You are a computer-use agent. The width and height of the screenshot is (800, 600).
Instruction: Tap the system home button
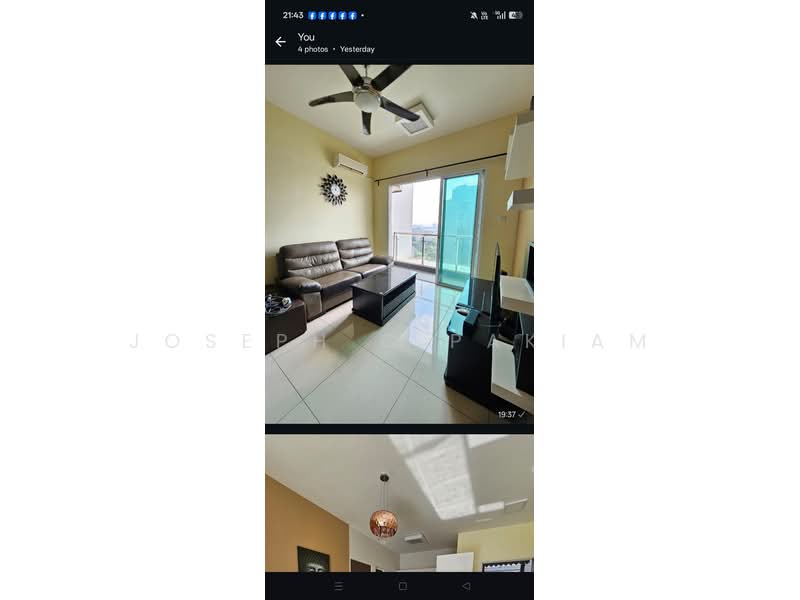point(402,586)
